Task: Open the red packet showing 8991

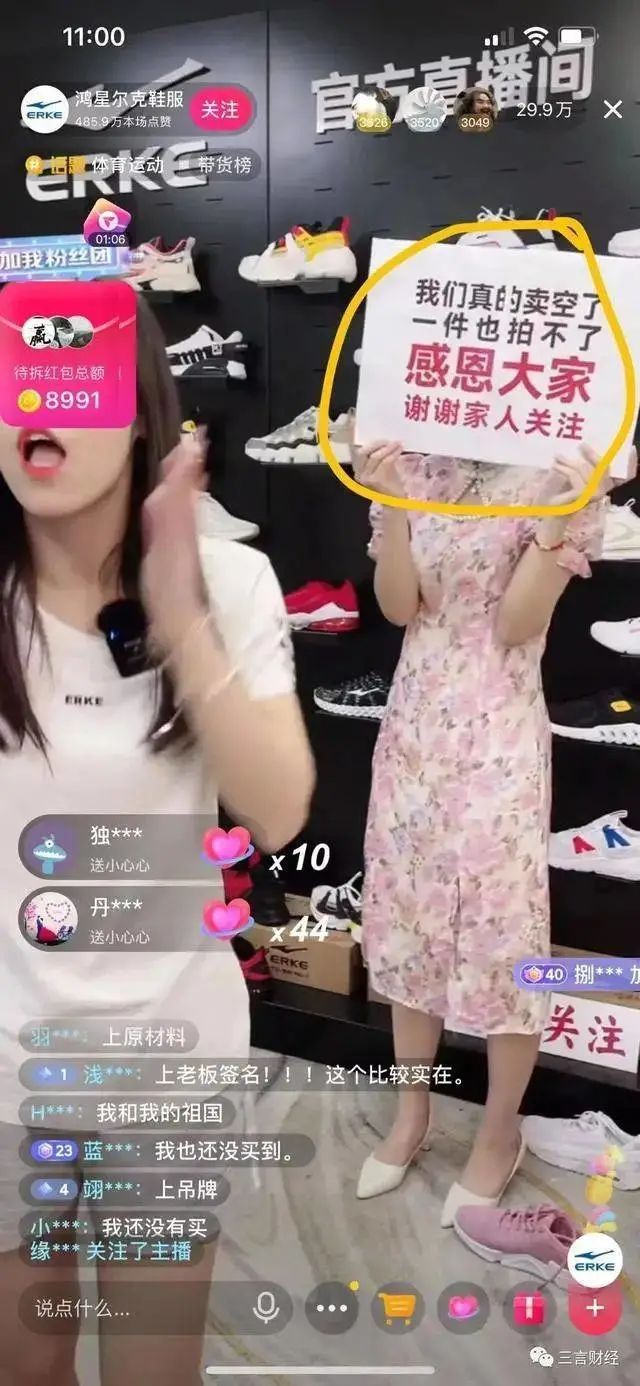Action: pyautogui.click(x=67, y=355)
